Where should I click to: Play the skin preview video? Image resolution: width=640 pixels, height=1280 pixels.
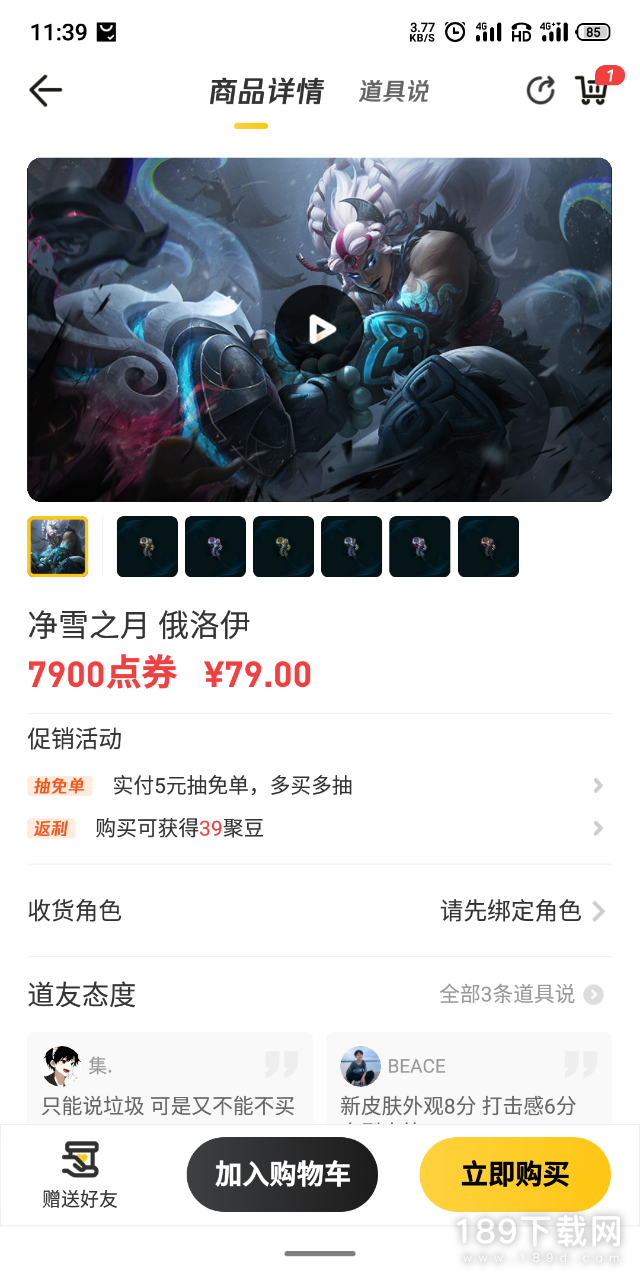coord(319,329)
